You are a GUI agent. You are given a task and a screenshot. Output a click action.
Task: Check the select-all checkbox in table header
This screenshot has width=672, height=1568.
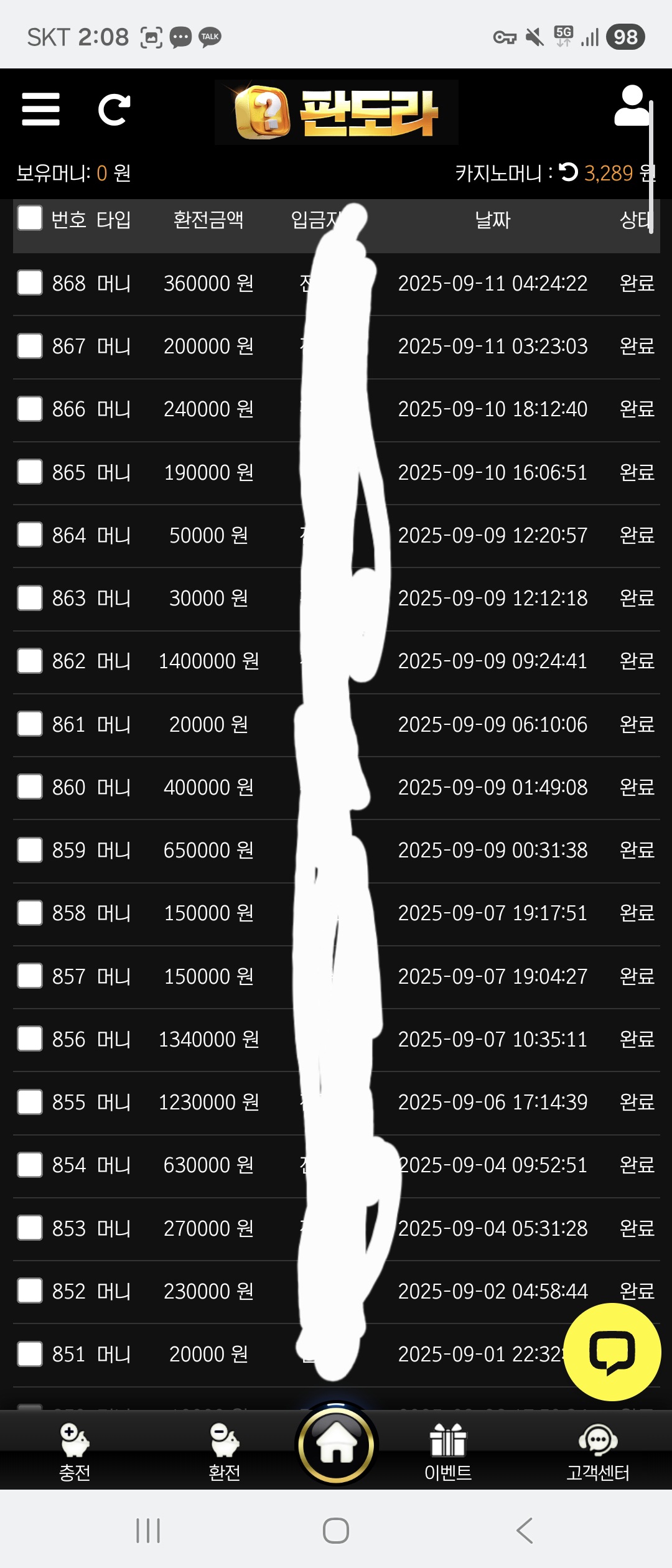click(x=30, y=218)
